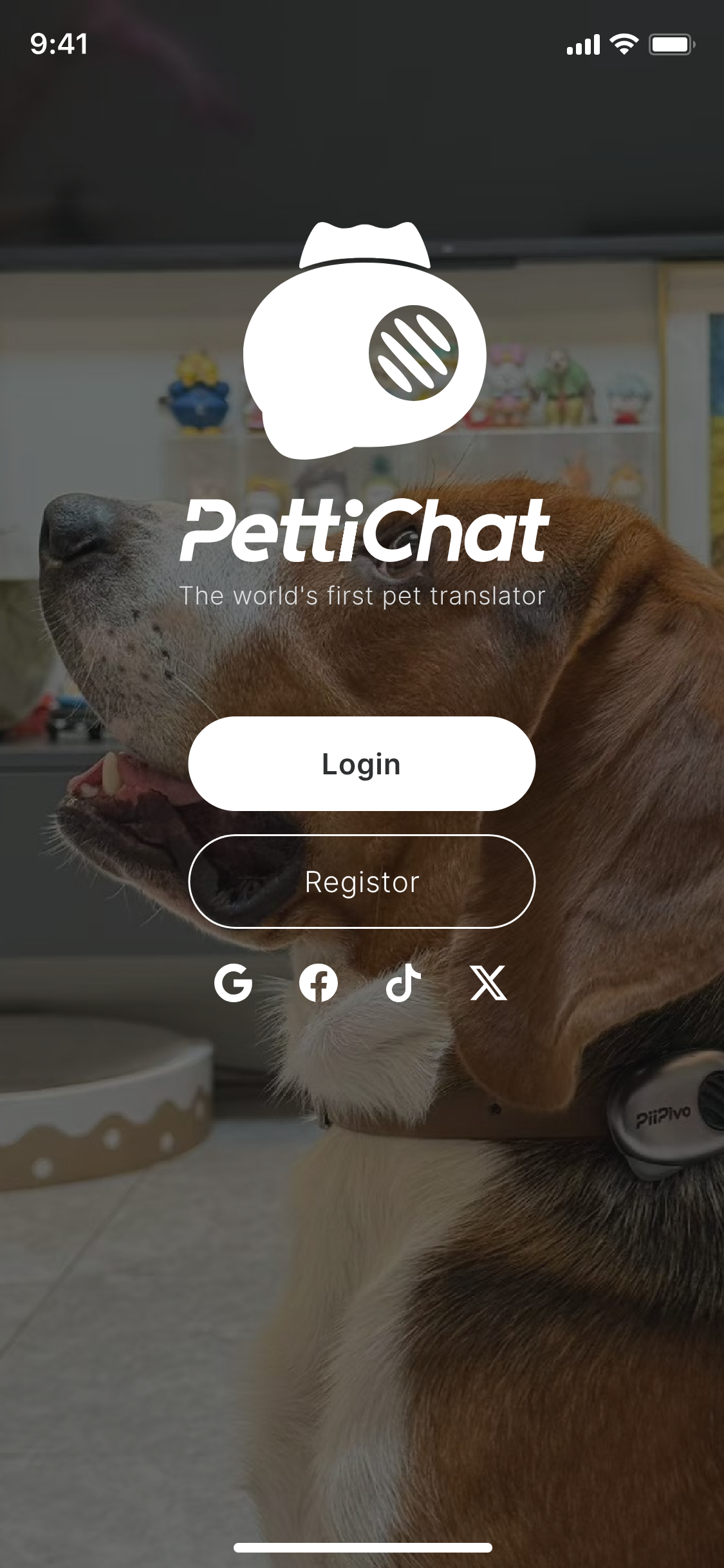The height and width of the screenshot is (1568, 724).
Task: Sign in with Google icon
Action: click(x=233, y=983)
